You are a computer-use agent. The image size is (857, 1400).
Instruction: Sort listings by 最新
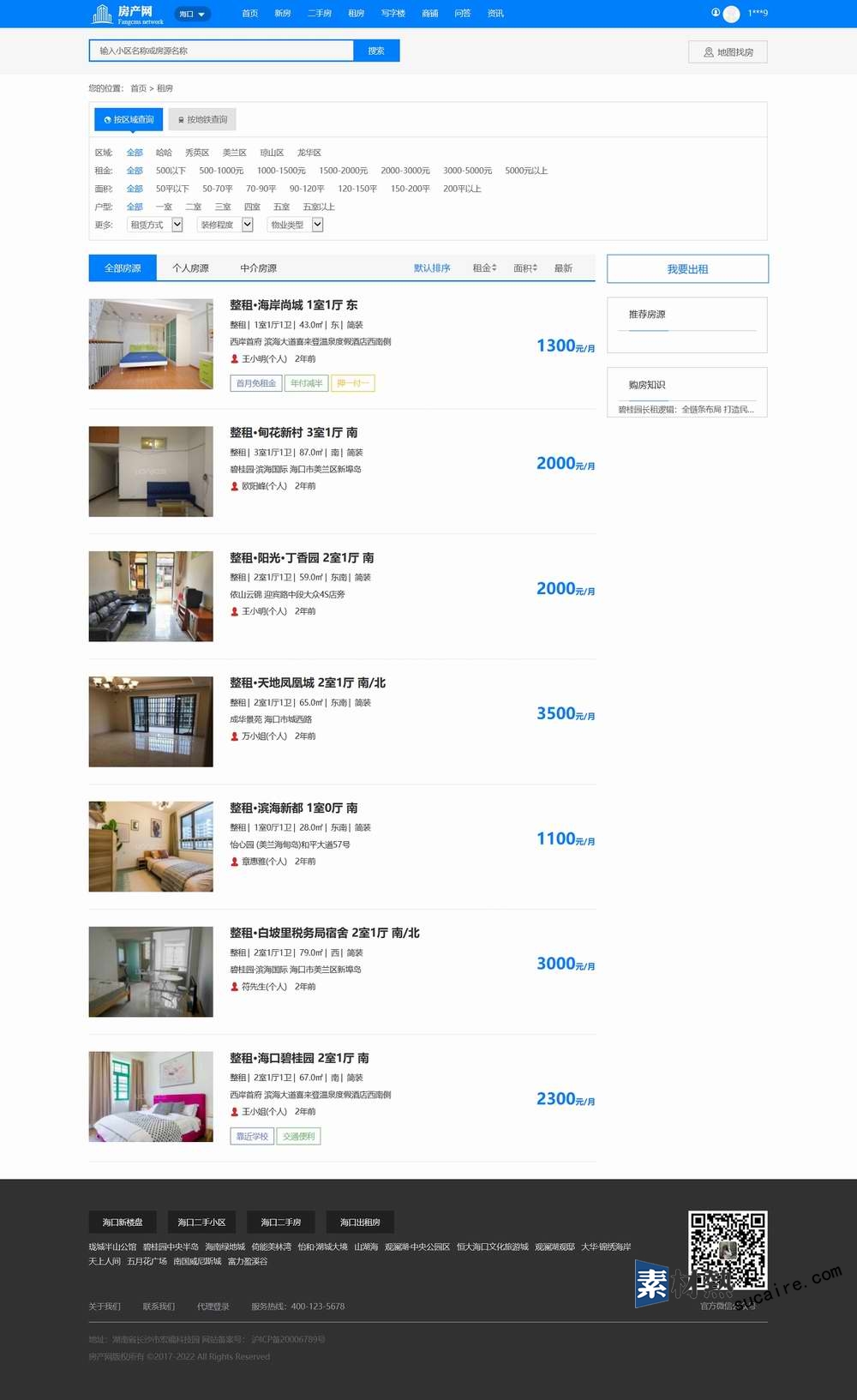[563, 268]
